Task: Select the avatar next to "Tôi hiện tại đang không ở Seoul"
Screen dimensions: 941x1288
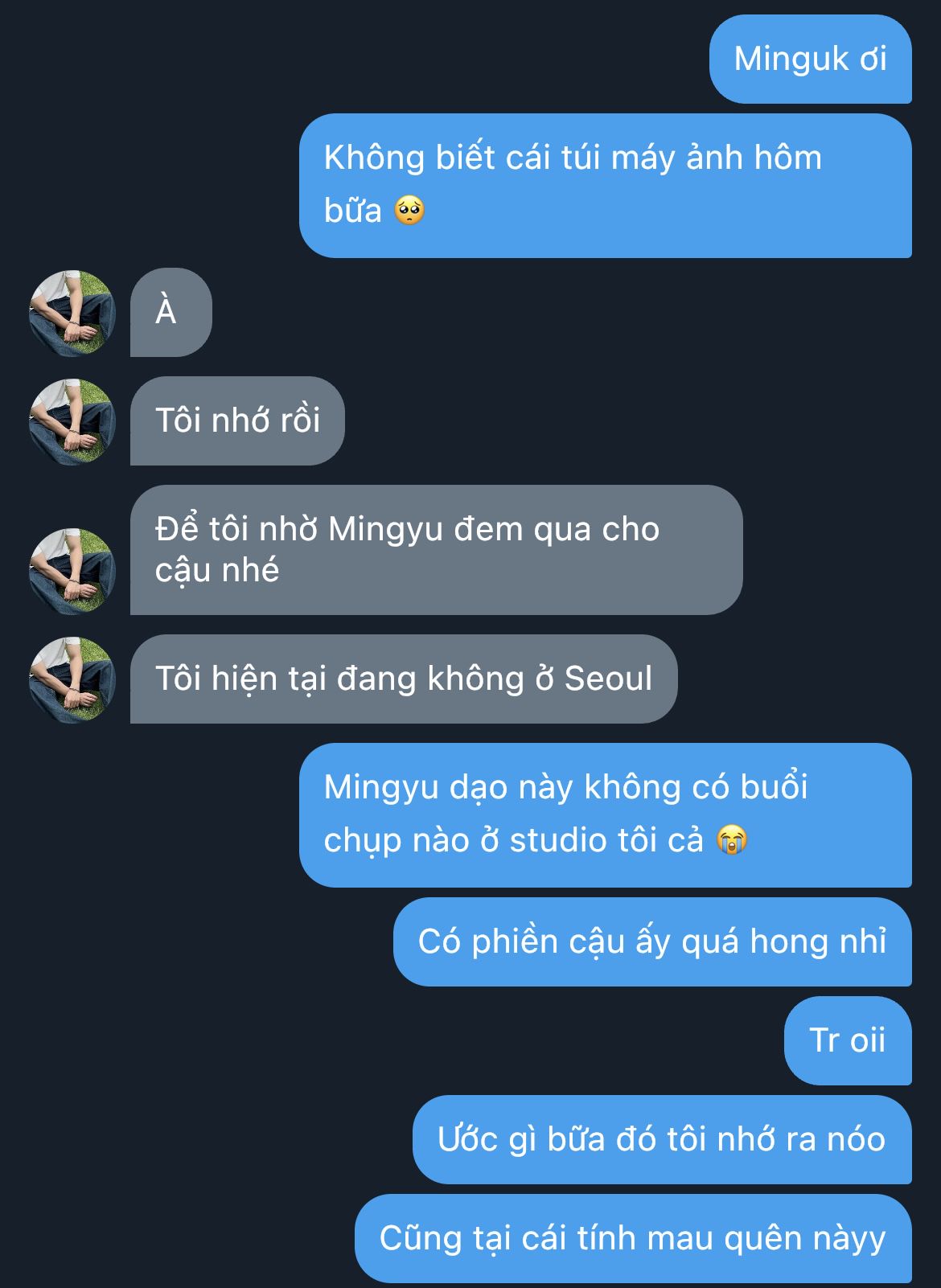Action: [72, 679]
